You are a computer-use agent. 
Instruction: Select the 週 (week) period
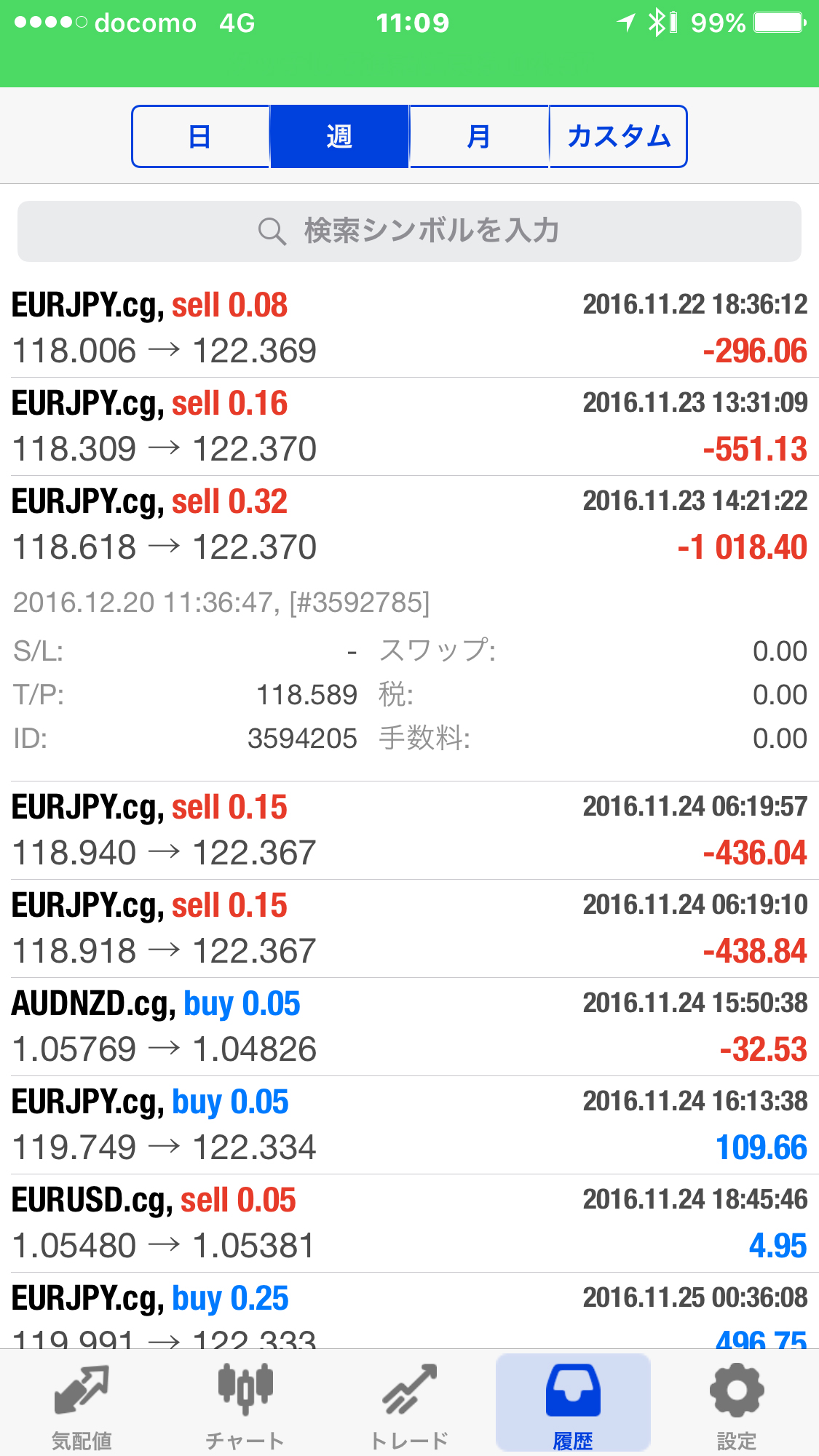pyautogui.click(x=339, y=137)
